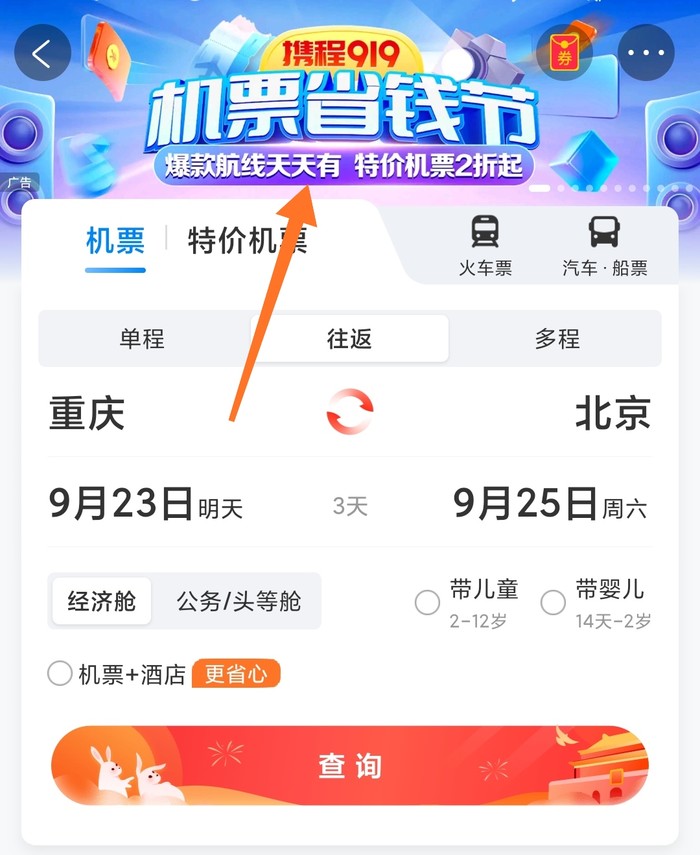Screen dimensions: 700x855
Task: Switch to the 特价机票 tab
Action: (247, 241)
